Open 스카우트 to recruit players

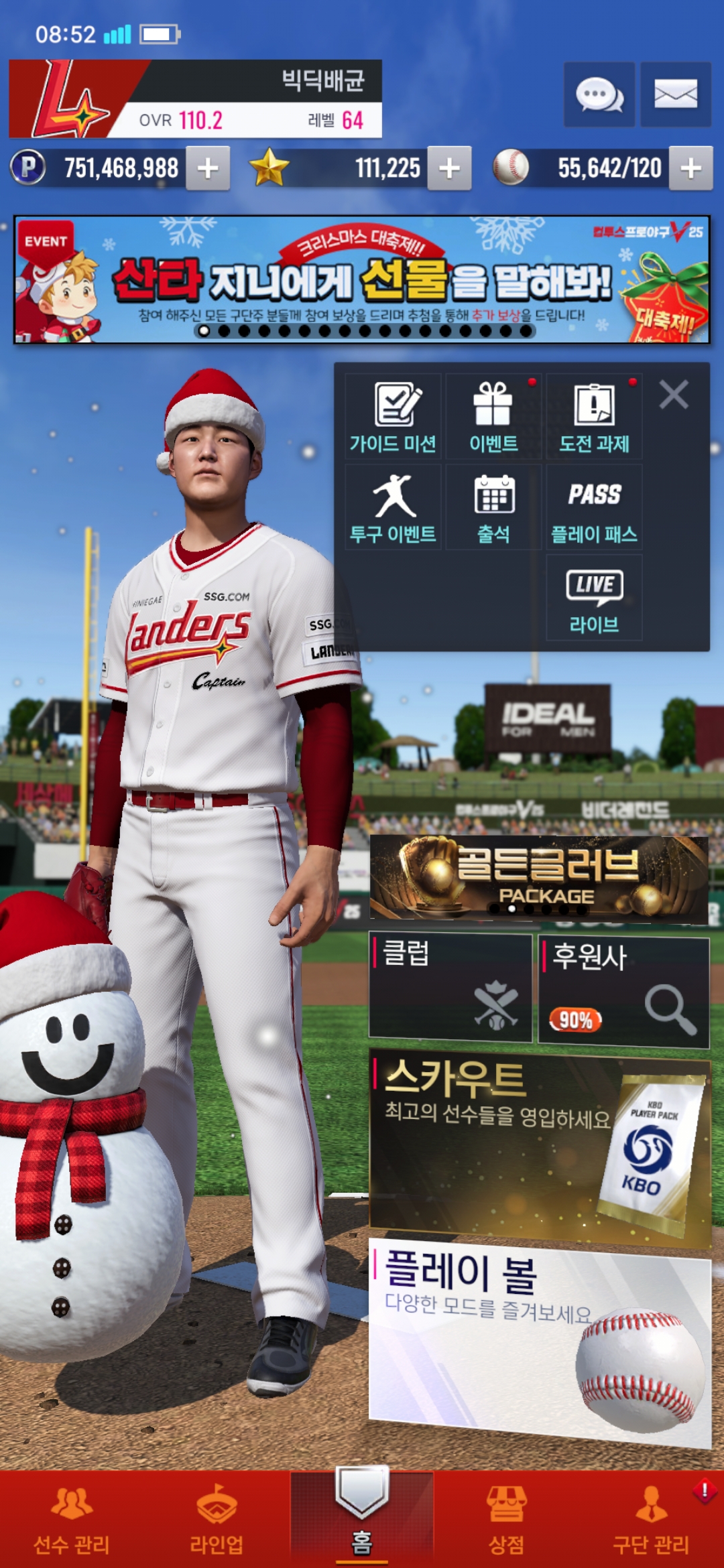pos(539,1146)
